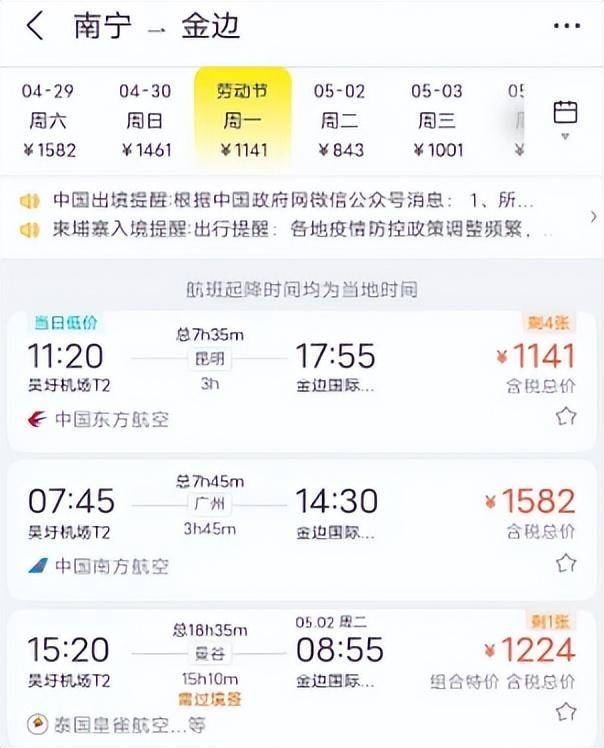Select the 04-30 周日 date tab

pyautogui.click(x=146, y=121)
